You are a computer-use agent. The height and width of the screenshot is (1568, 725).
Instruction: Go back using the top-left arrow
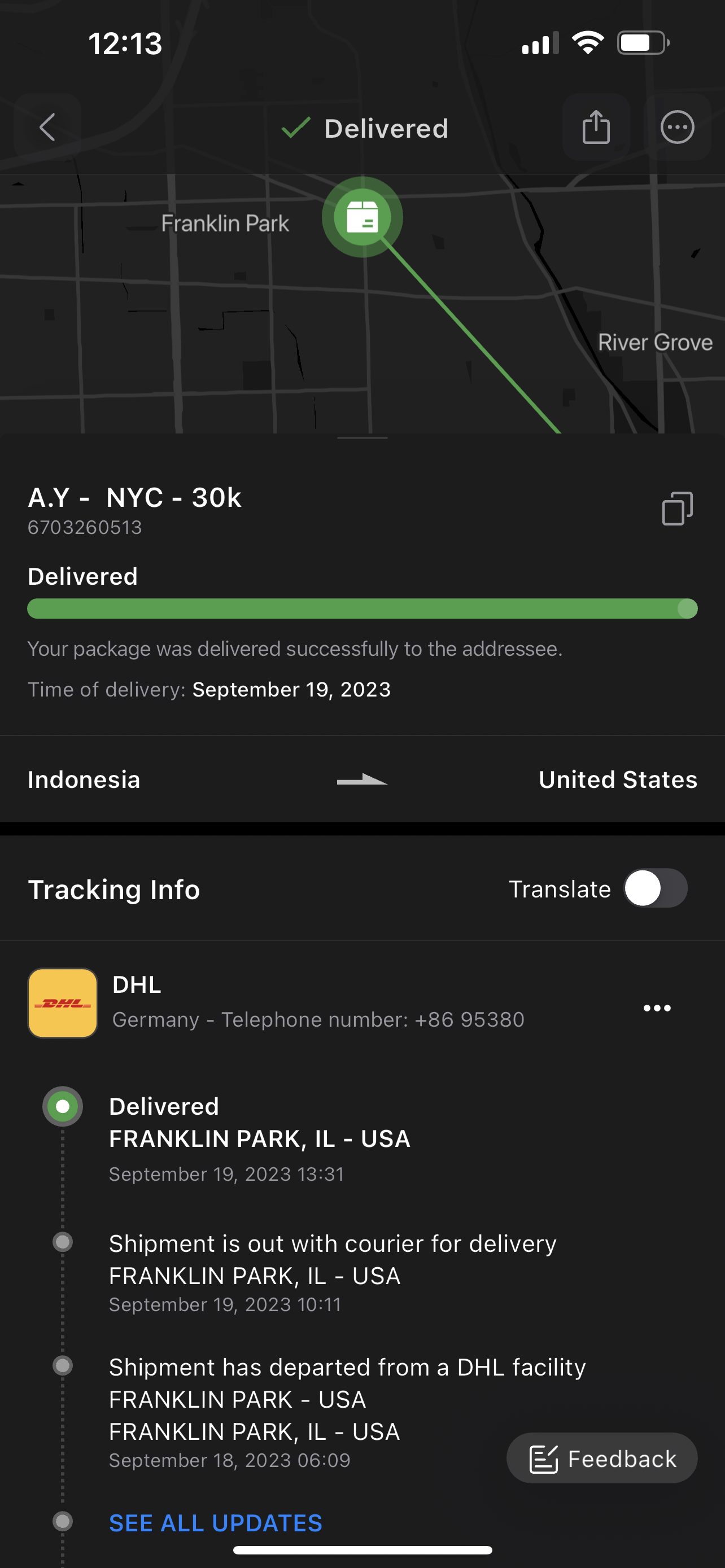(x=47, y=127)
